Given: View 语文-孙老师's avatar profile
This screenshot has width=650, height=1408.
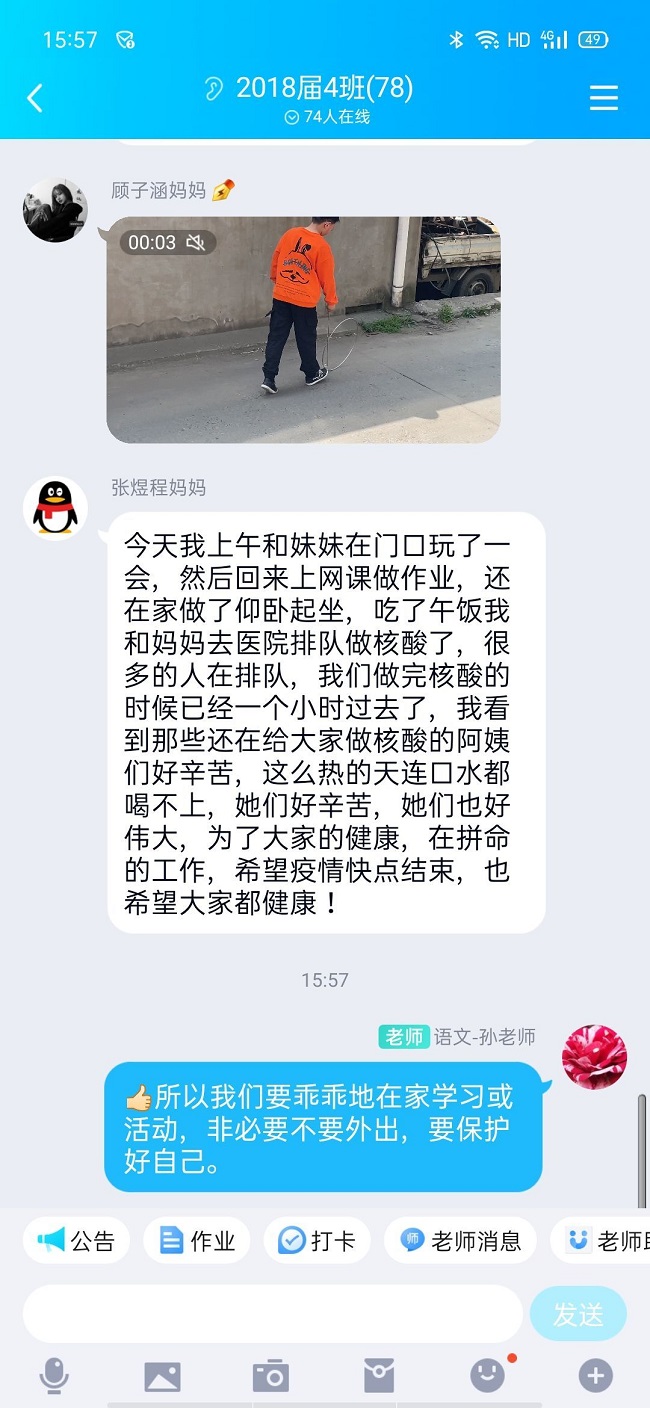Looking at the screenshot, I should pos(594,1057).
